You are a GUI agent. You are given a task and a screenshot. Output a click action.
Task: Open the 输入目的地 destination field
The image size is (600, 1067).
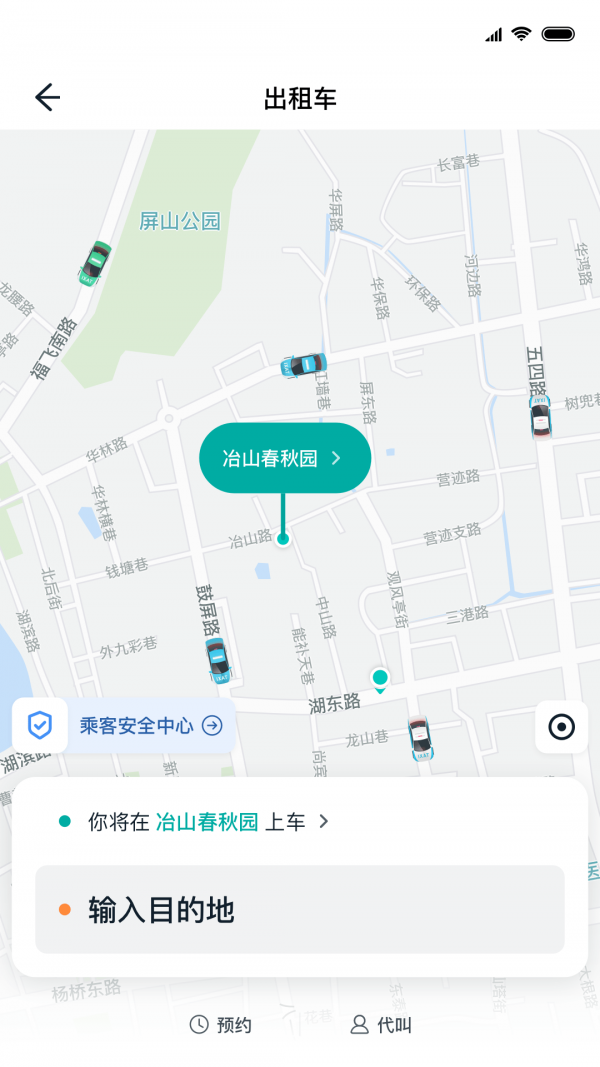coord(300,910)
